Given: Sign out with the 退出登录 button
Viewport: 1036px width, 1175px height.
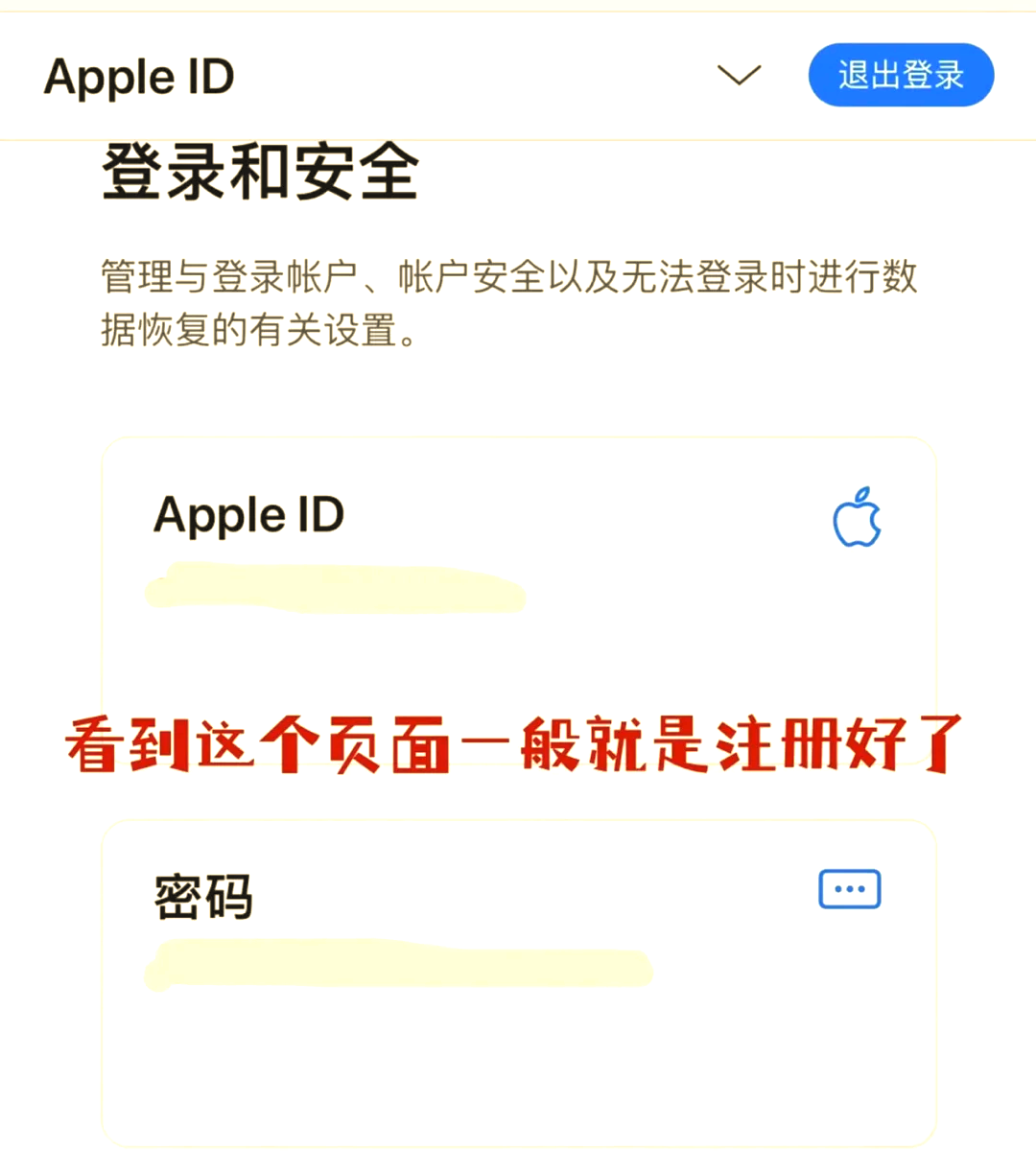Looking at the screenshot, I should coord(901,75).
